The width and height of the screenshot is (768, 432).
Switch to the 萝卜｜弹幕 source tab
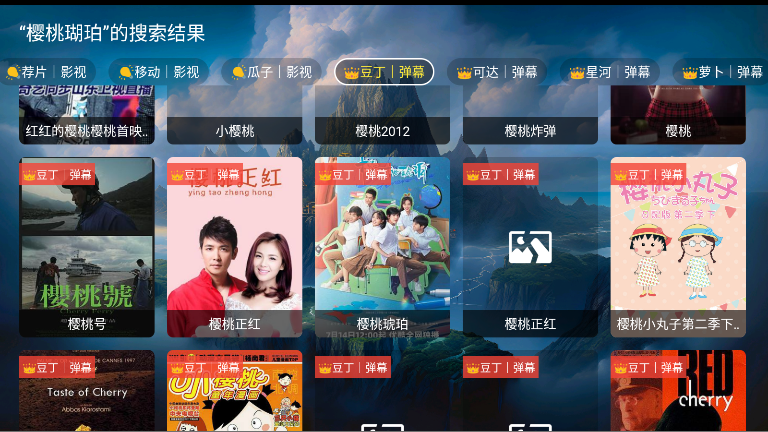point(722,72)
